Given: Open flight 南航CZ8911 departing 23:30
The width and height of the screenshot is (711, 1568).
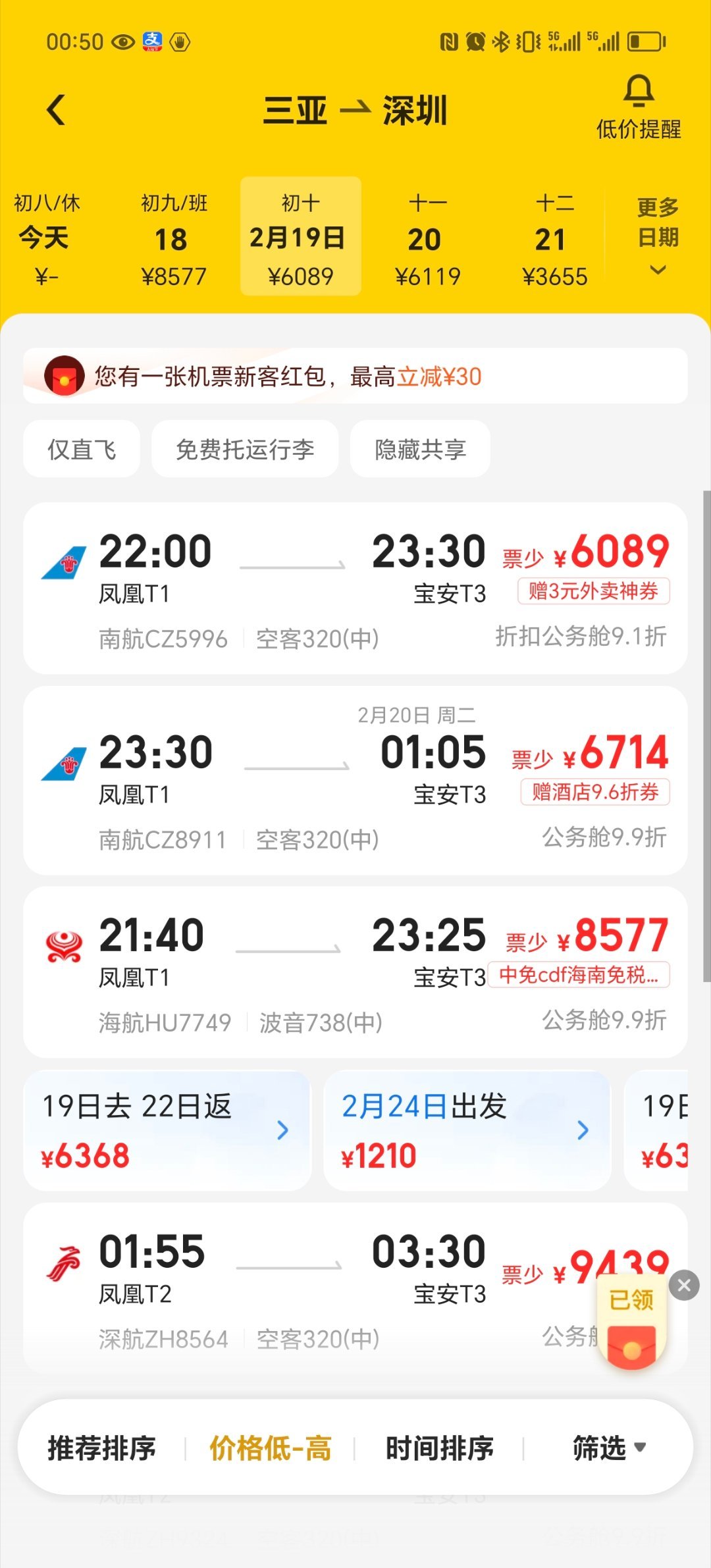Looking at the screenshot, I should [x=355, y=781].
